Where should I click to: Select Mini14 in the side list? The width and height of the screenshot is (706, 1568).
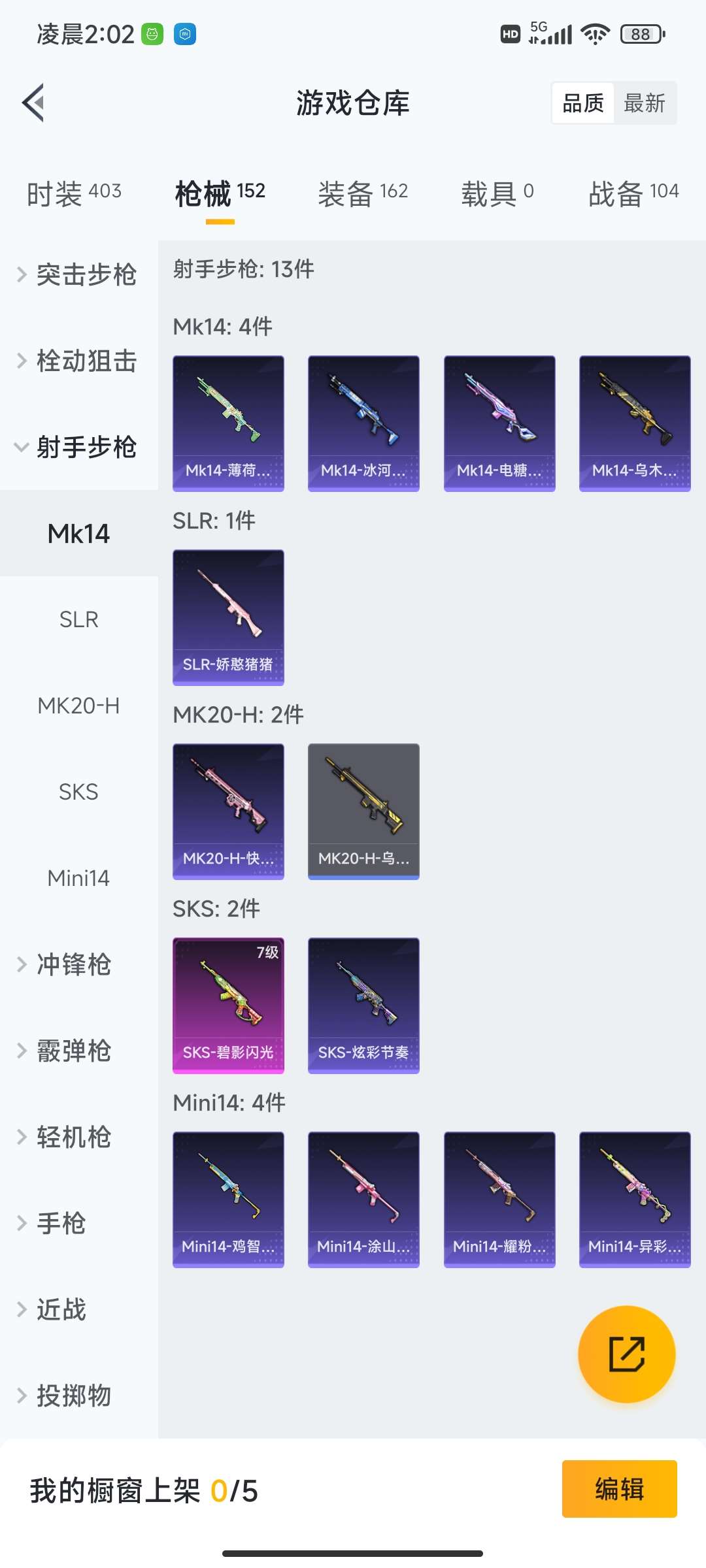coord(78,878)
